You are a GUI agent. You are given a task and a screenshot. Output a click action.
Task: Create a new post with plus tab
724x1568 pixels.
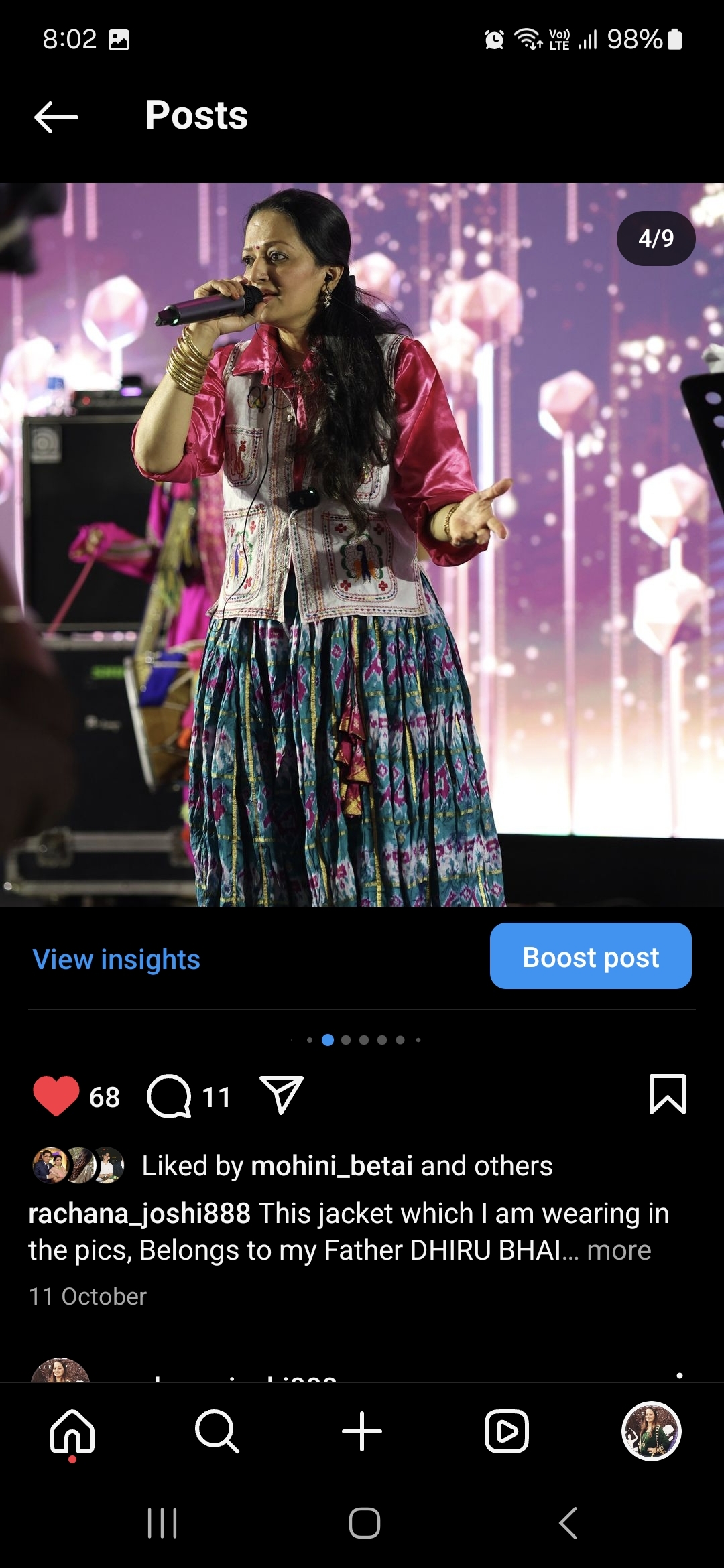click(x=362, y=1432)
